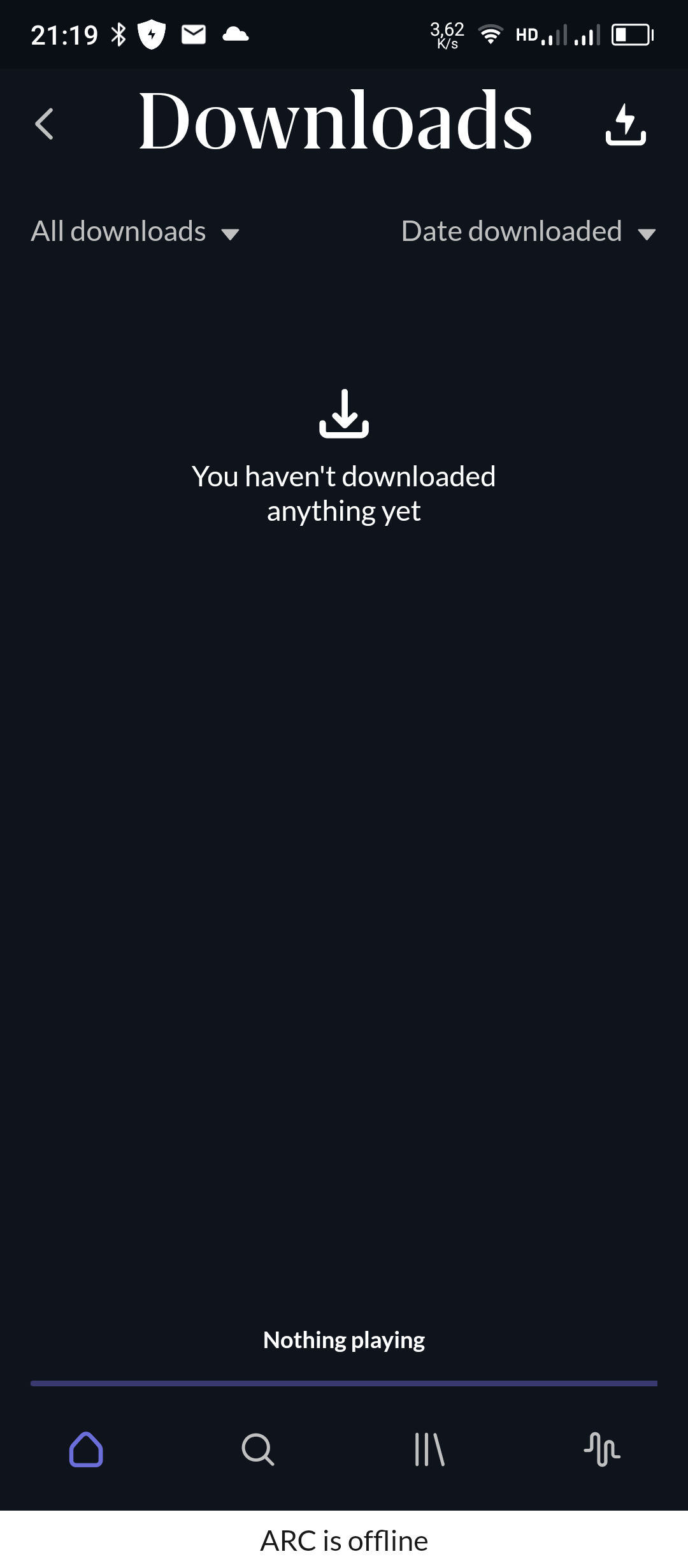The height and width of the screenshot is (1568, 688).
Task: Go back from the Downloads screen
Action: pos(45,124)
